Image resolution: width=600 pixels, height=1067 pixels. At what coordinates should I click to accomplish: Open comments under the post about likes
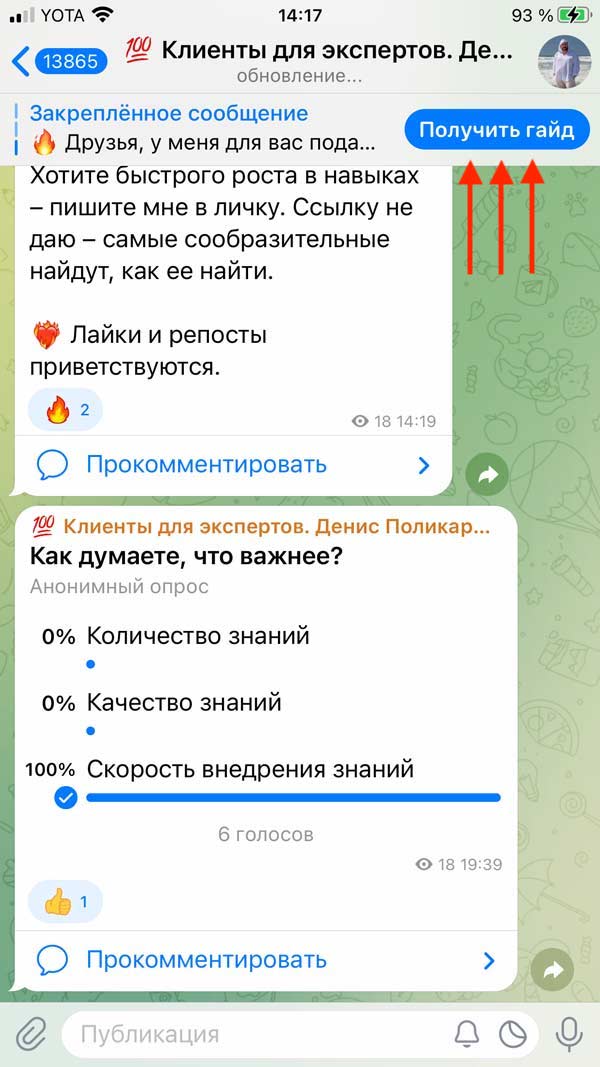point(232,464)
